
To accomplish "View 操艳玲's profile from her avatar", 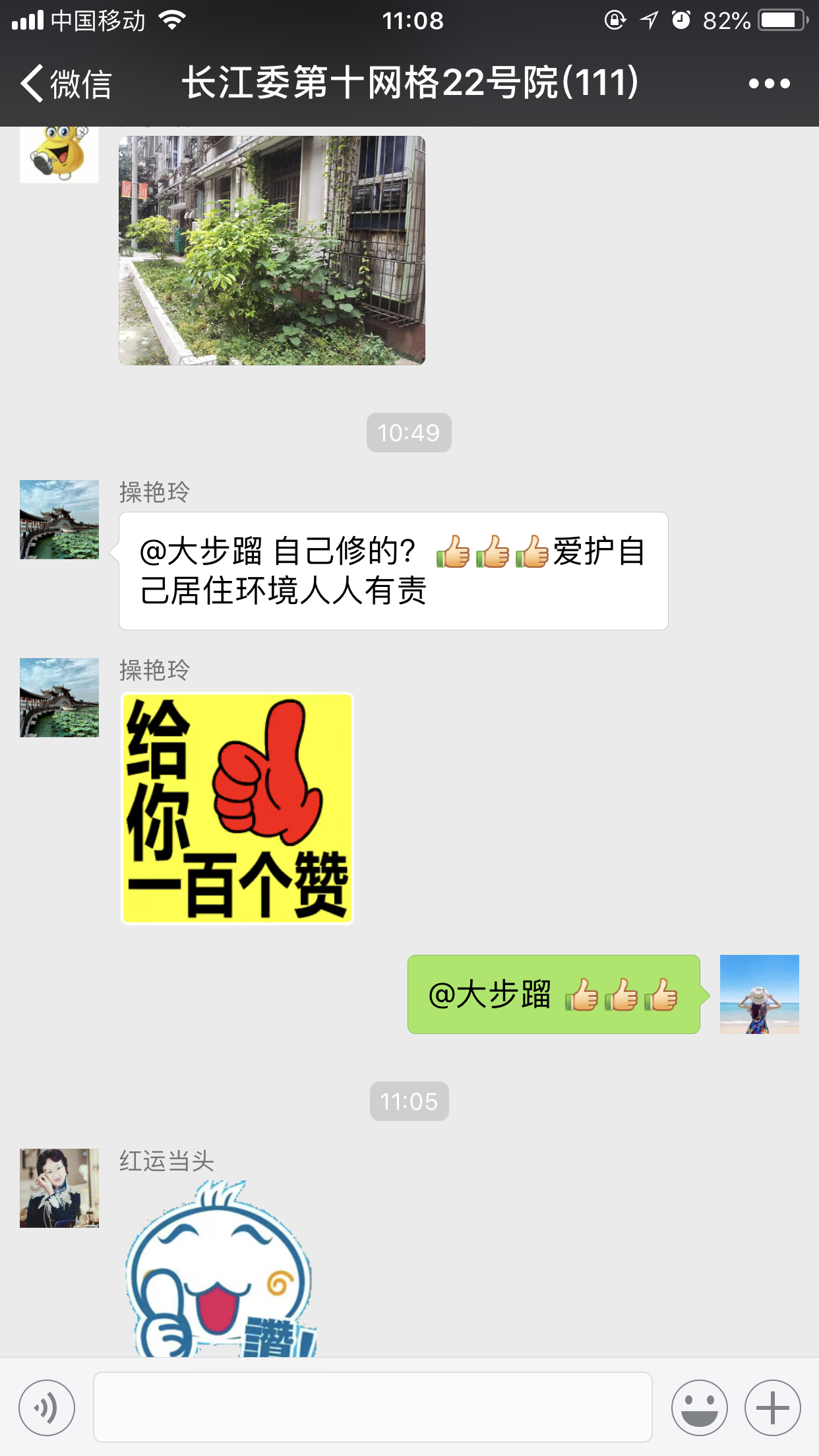I will click(x=59, y=520).
